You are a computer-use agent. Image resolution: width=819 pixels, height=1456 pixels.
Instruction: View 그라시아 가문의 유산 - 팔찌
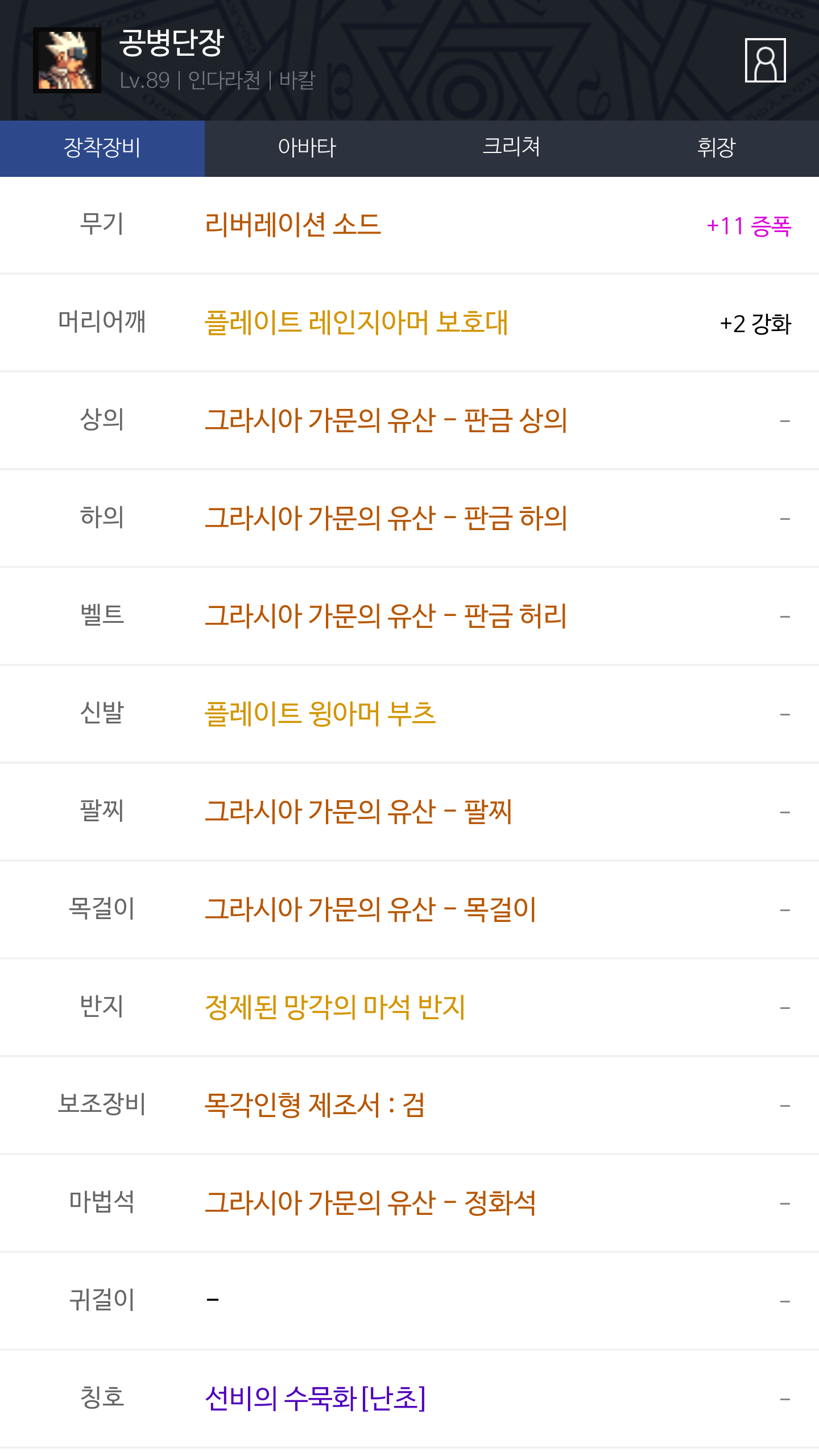coord(358,812)
